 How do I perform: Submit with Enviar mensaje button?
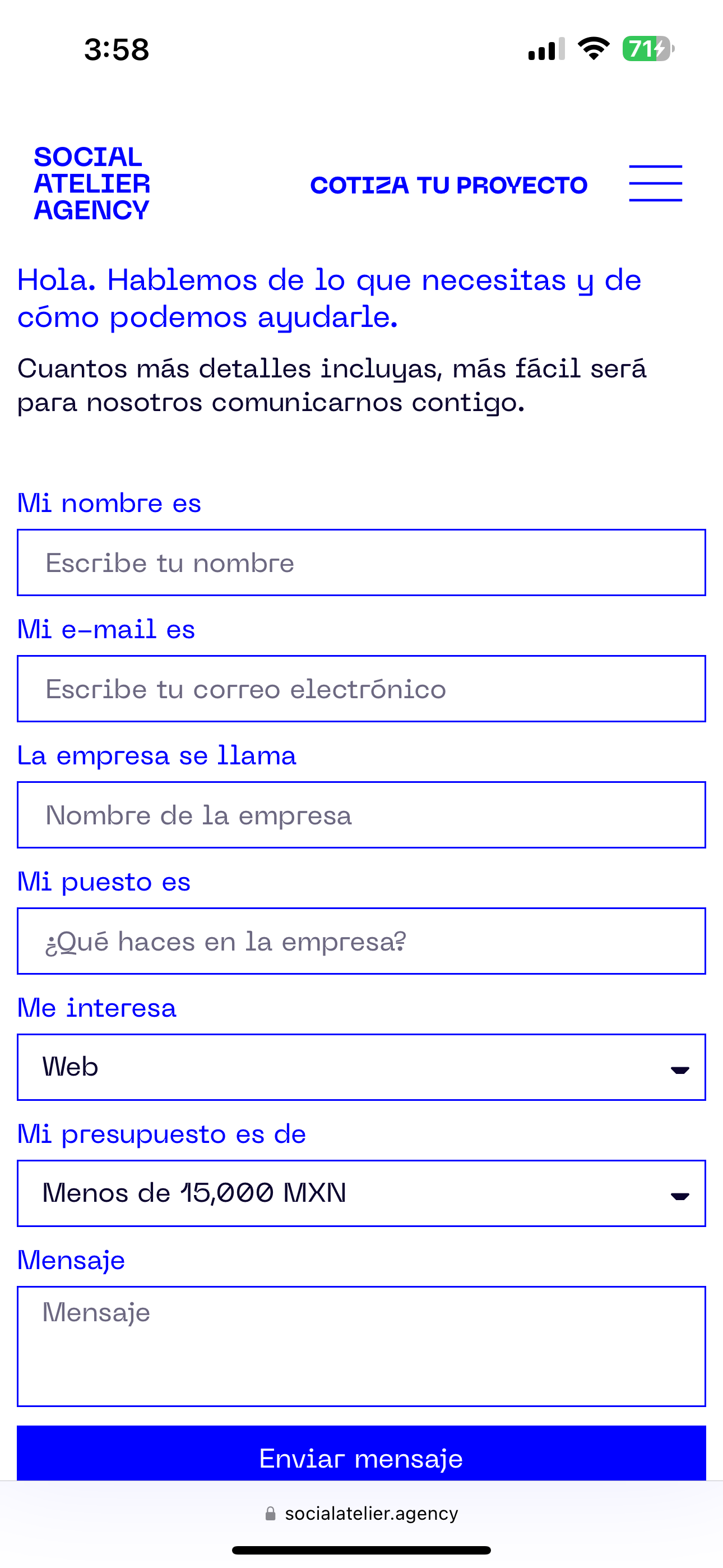click(361, 1454)
